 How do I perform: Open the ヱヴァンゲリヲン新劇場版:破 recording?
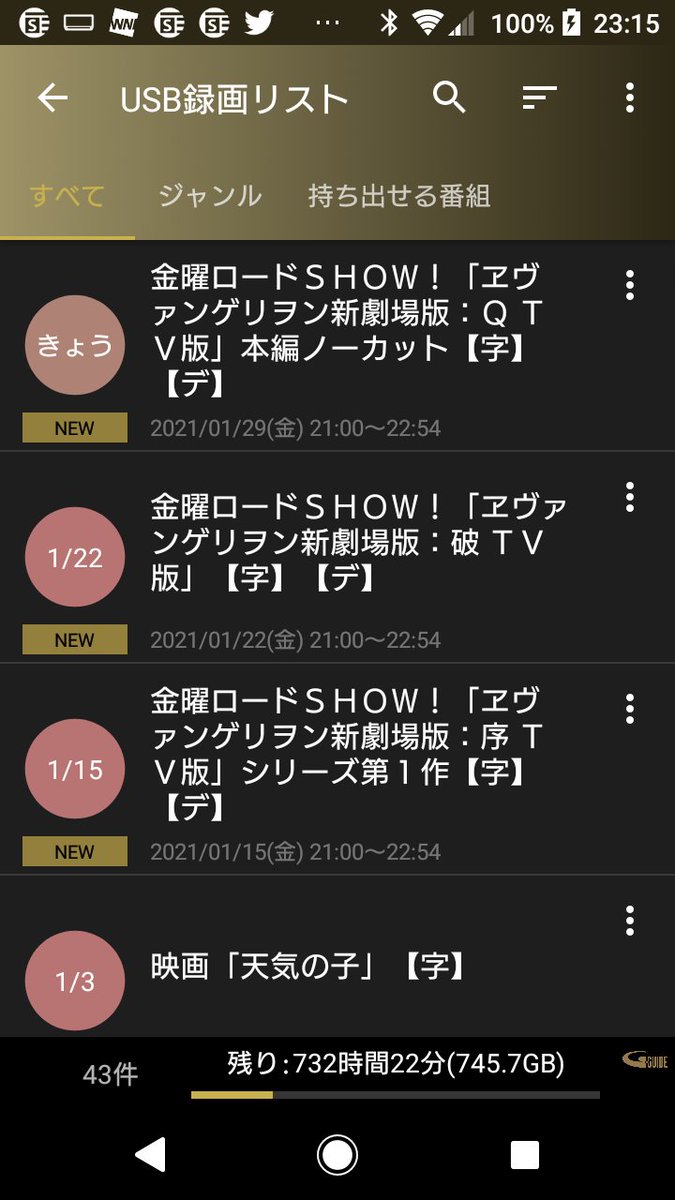[x=345, y=543]
